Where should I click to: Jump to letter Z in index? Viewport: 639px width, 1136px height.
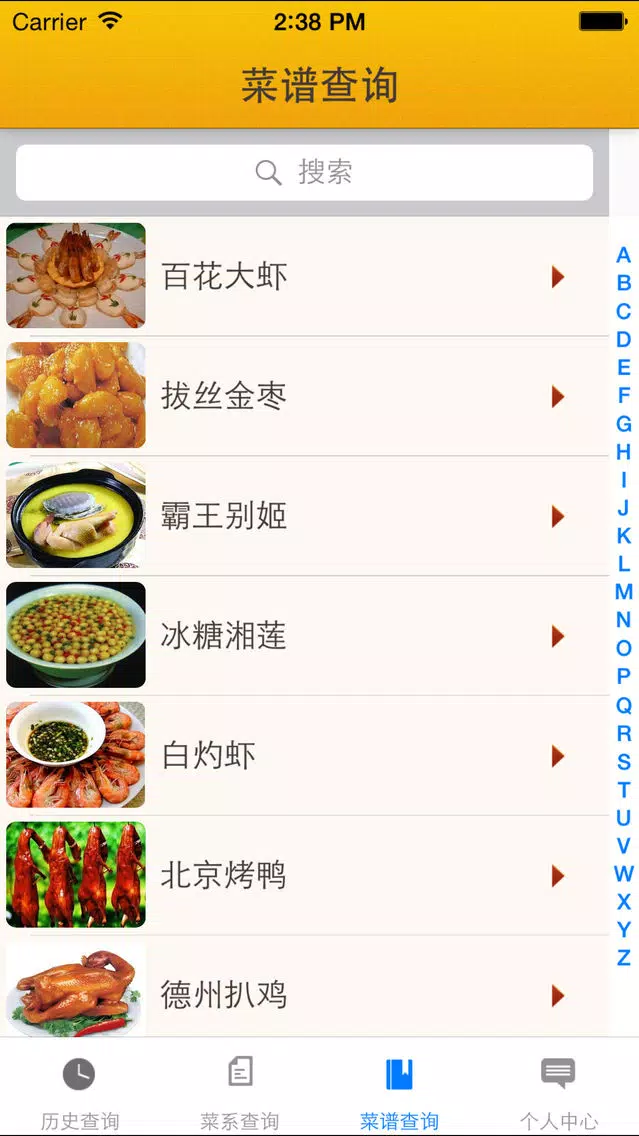tap(623, 957)
